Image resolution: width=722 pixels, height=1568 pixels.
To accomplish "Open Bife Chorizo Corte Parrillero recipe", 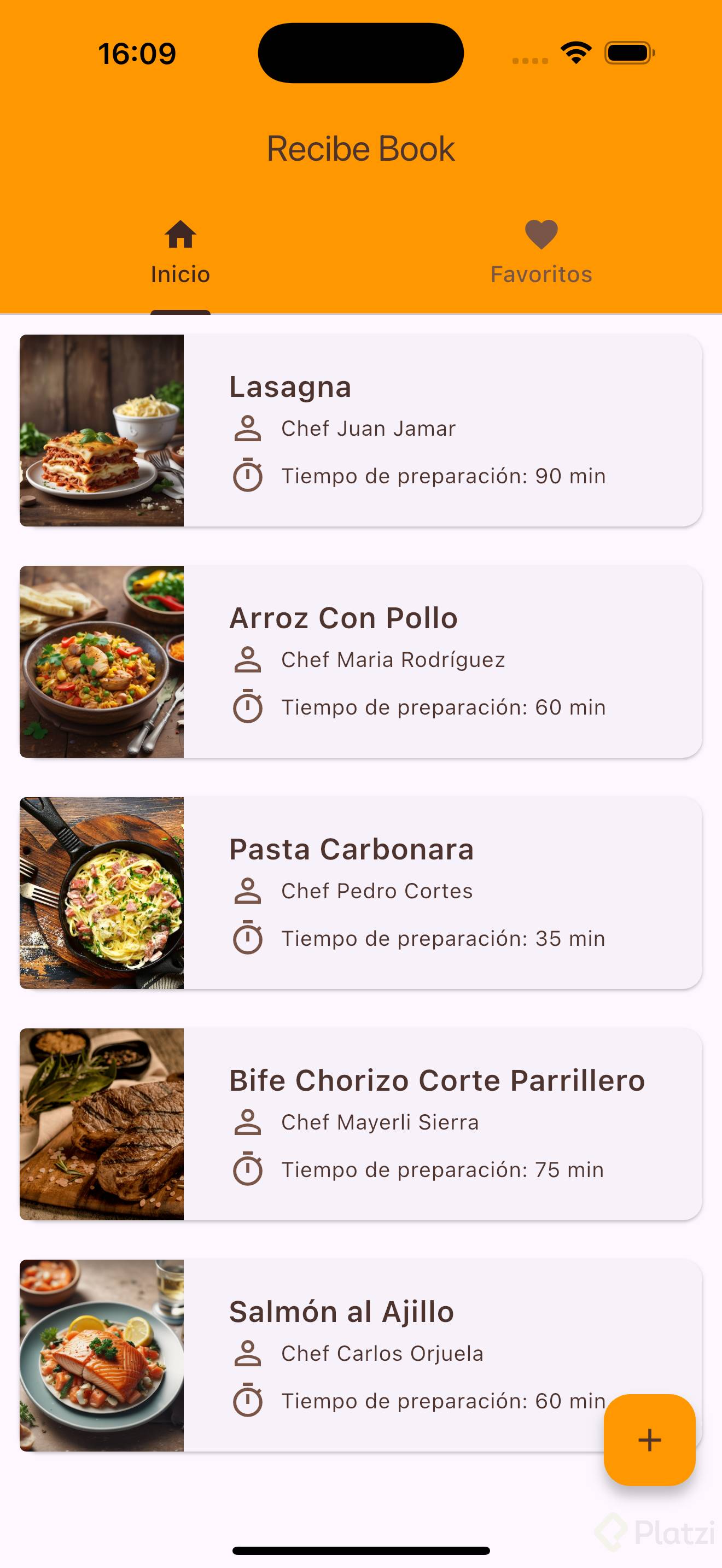I will (360, 1124).
